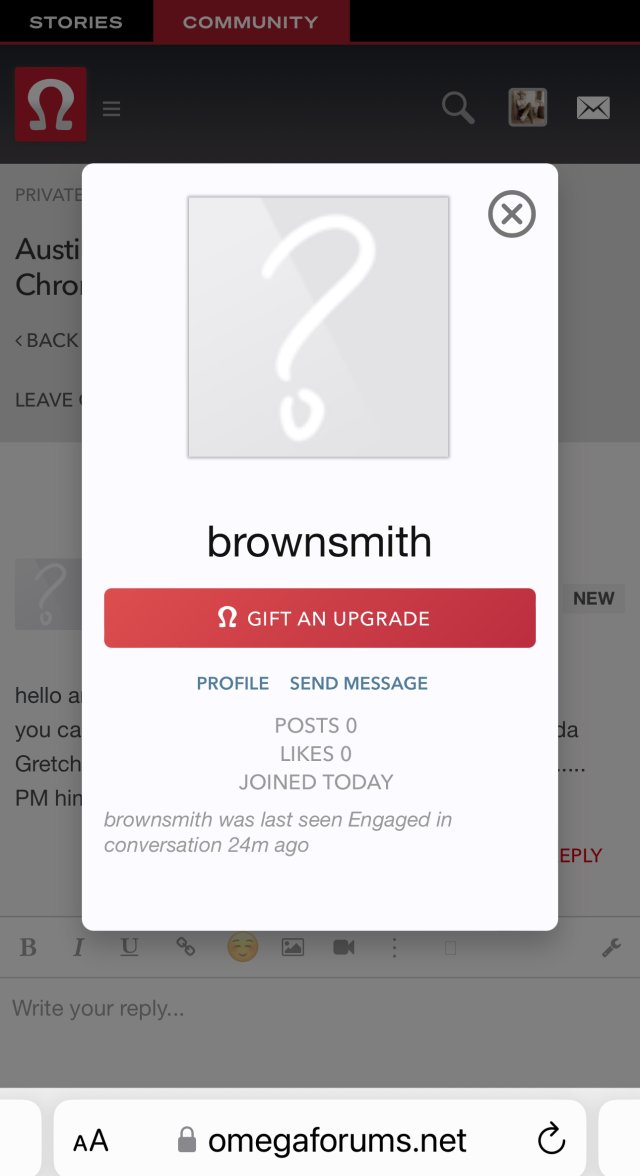
Task: Send a message to brownsmith
Action: tap(358, 683)
